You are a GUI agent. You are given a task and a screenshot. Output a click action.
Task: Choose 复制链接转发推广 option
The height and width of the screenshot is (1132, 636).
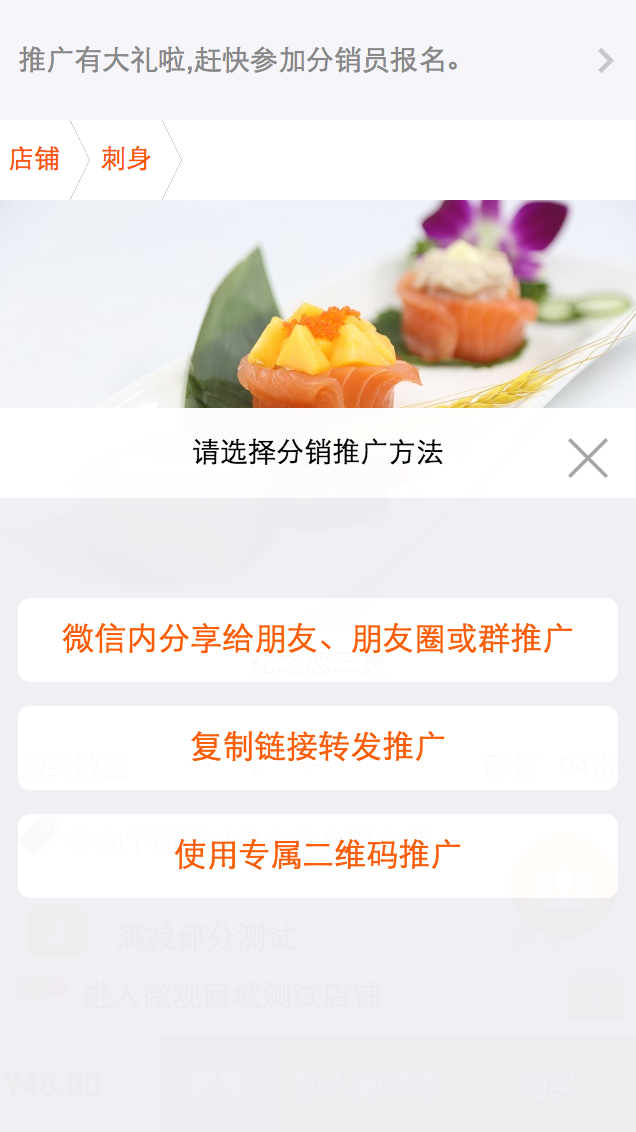pyautogui.click(x=318, y=748)
